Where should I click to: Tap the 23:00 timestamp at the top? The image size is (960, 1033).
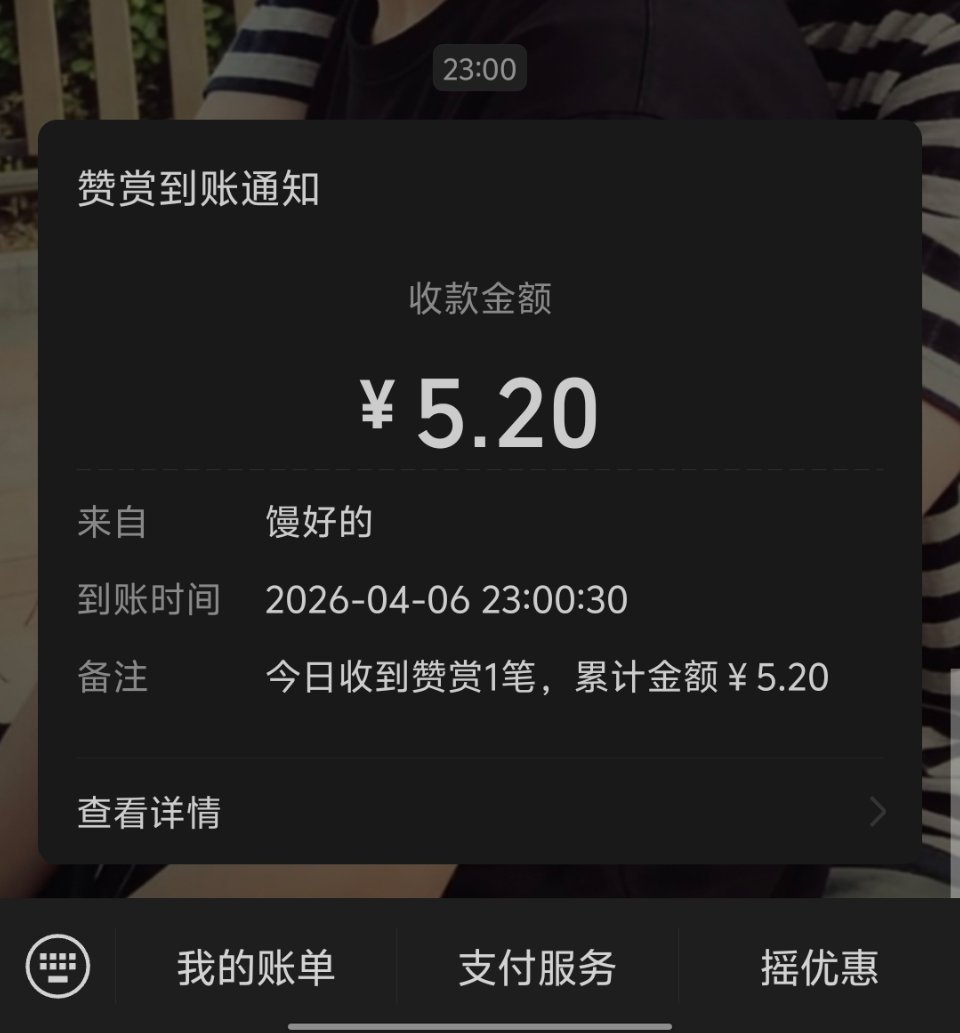coord(480,68)
